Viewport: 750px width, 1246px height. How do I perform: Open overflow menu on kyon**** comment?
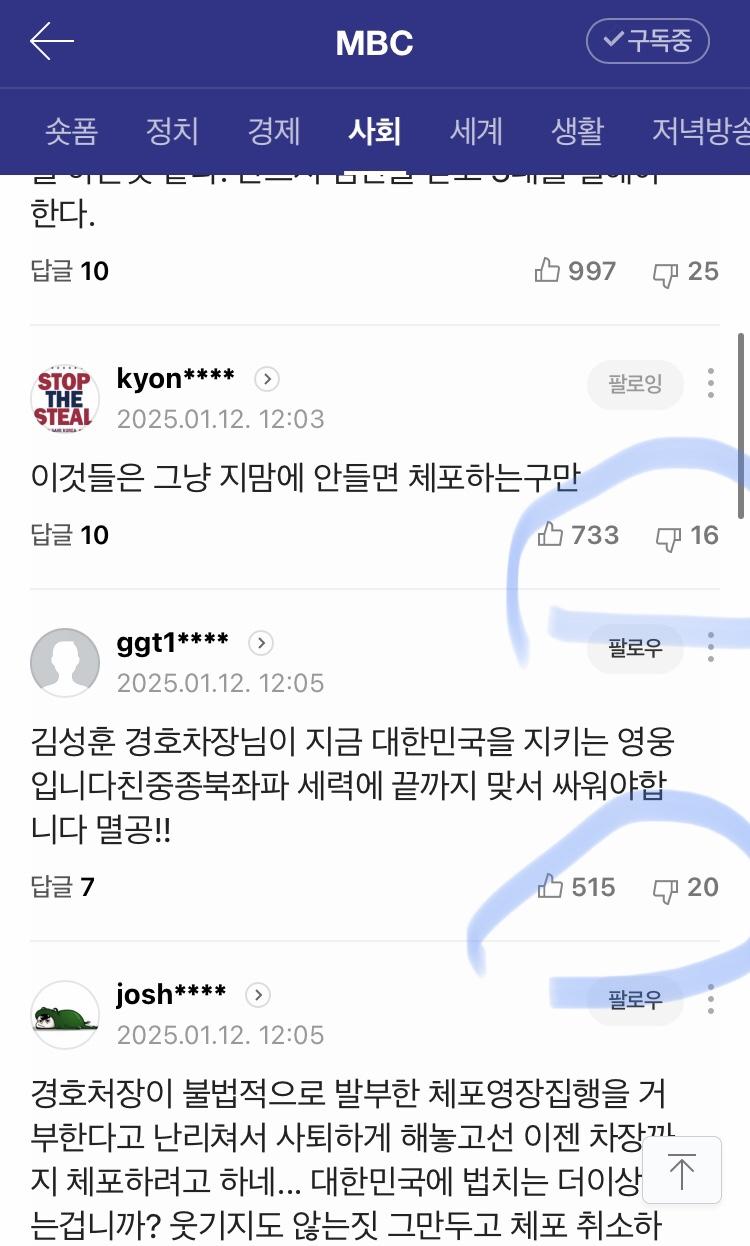coord(710,383)
